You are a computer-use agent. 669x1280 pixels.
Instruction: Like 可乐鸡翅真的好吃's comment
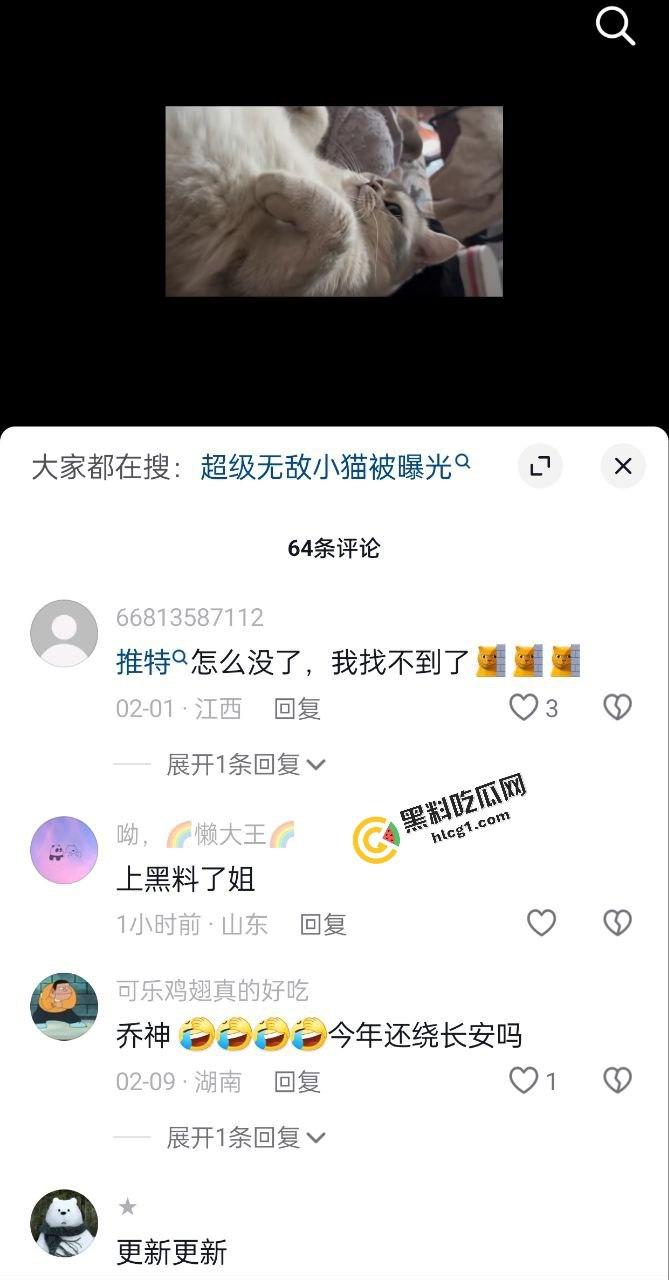[524, 1080]
